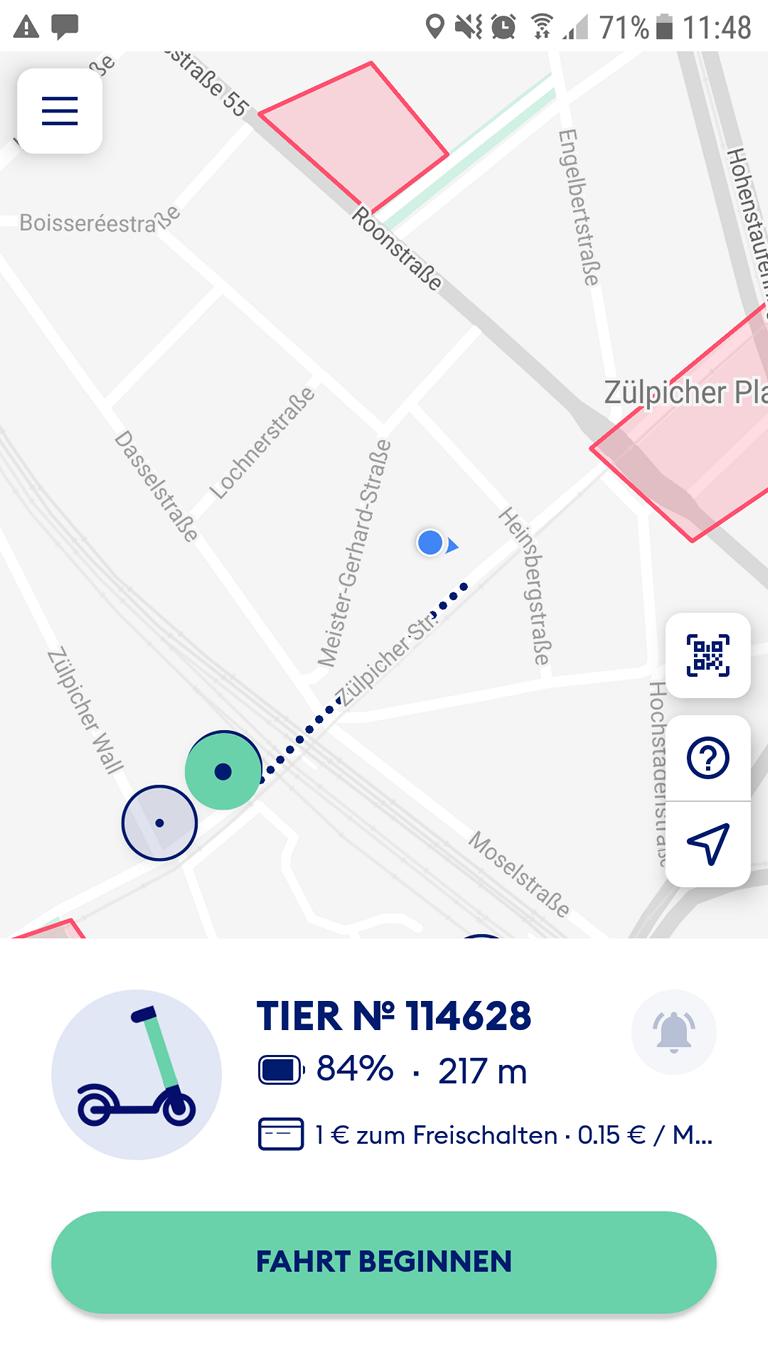Tap FAHRT BEGINNEN to start the ride
The image size is (768, 1365).
[384, 1262]
